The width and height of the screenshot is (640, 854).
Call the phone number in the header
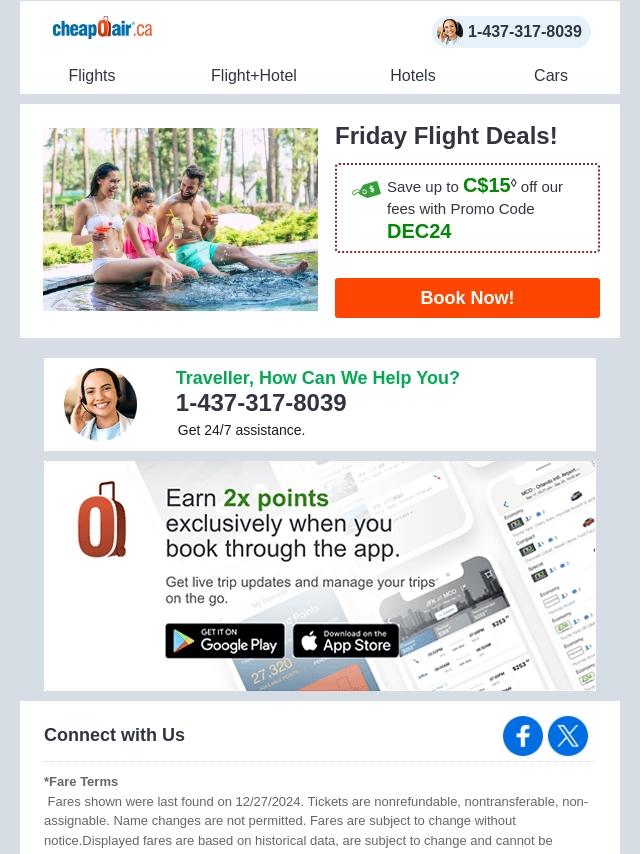pos(512,32)
